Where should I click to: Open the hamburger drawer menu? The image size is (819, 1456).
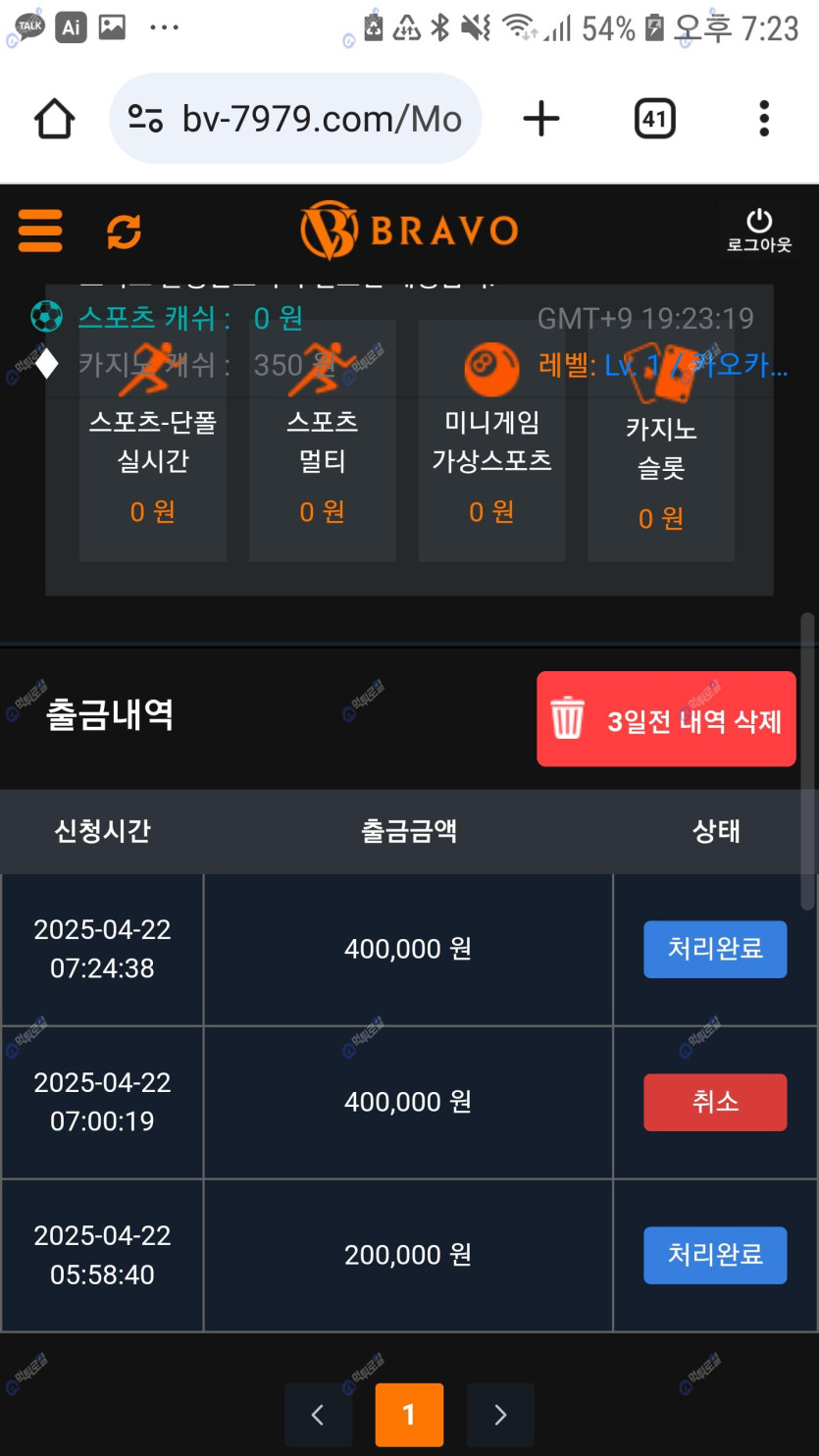click(40, 232)
